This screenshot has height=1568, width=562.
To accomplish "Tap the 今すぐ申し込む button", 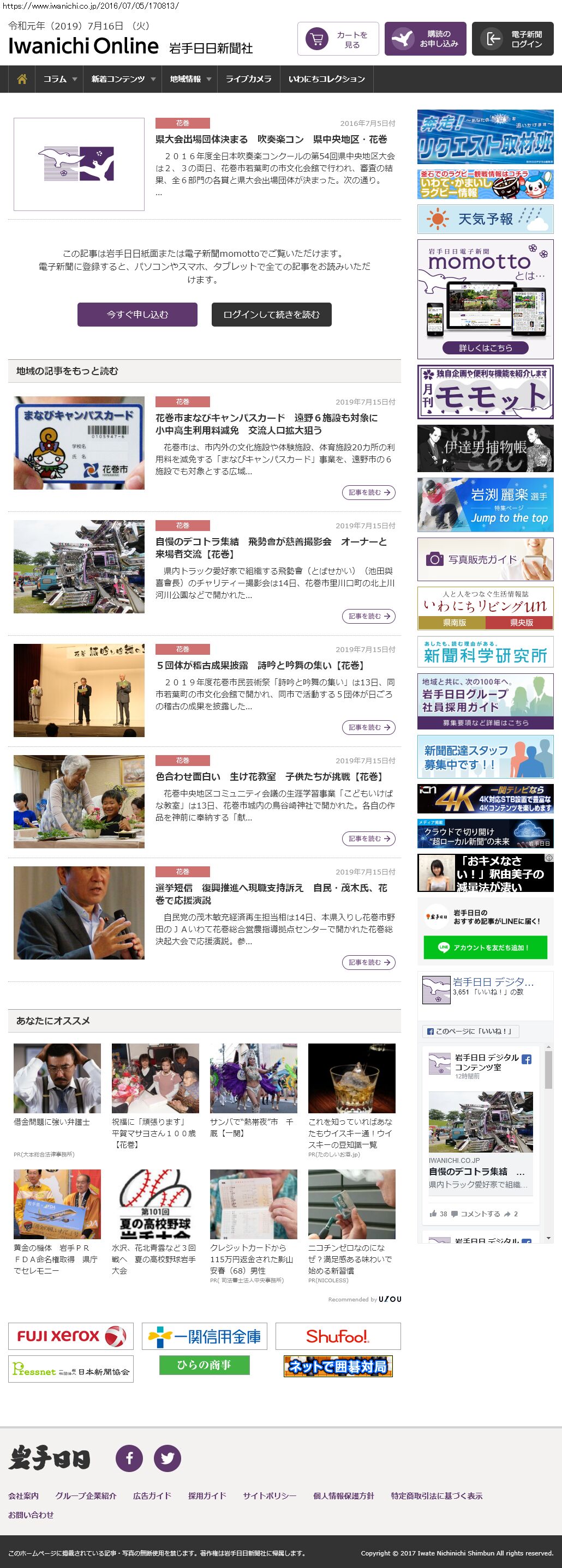I will coord(137,315).
